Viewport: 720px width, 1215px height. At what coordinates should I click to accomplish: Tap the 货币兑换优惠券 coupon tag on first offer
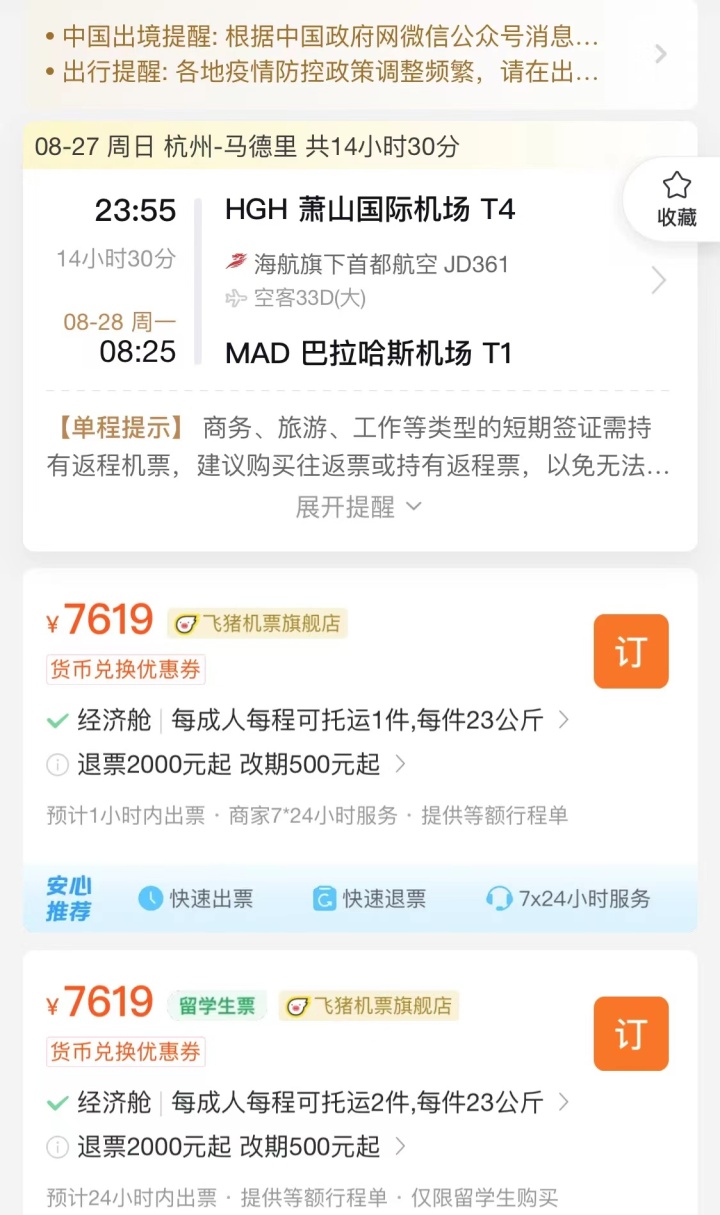coord(126,670)
